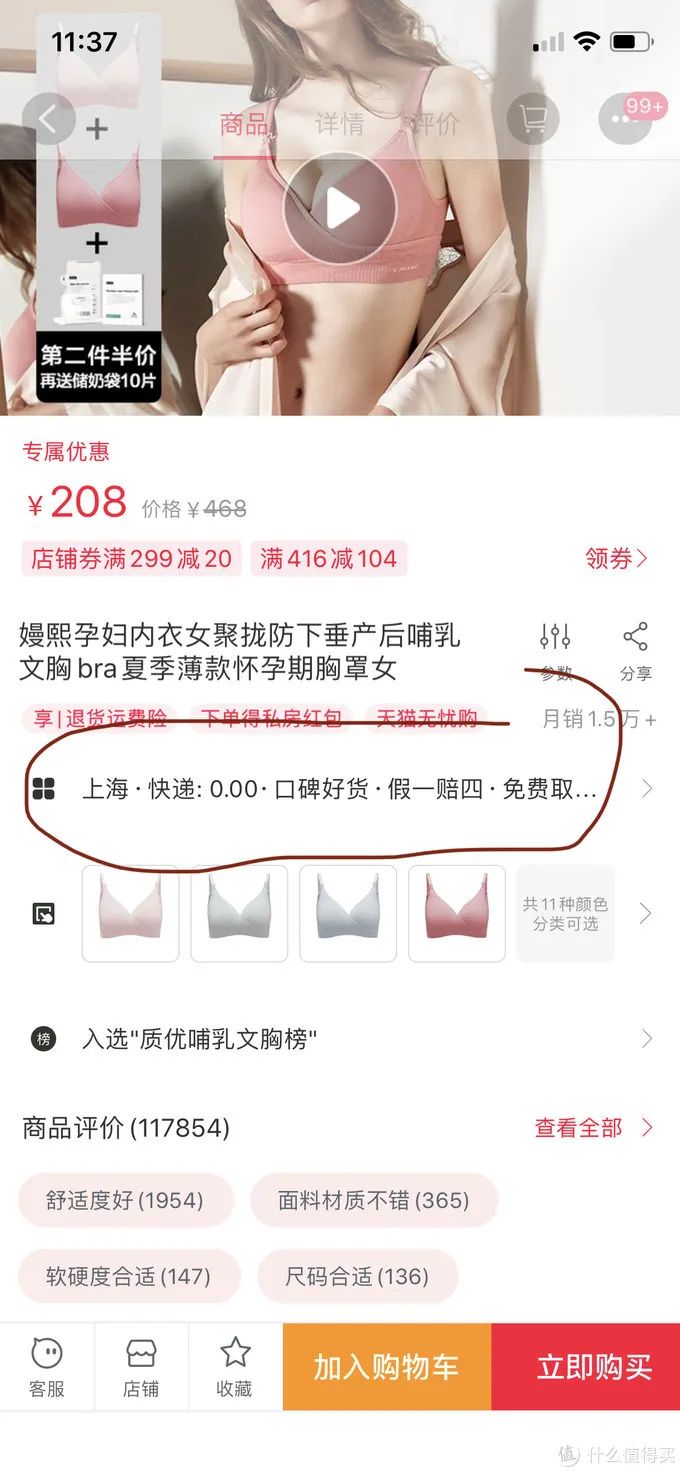View all reviews via 查看全部

pos(592,1128)
